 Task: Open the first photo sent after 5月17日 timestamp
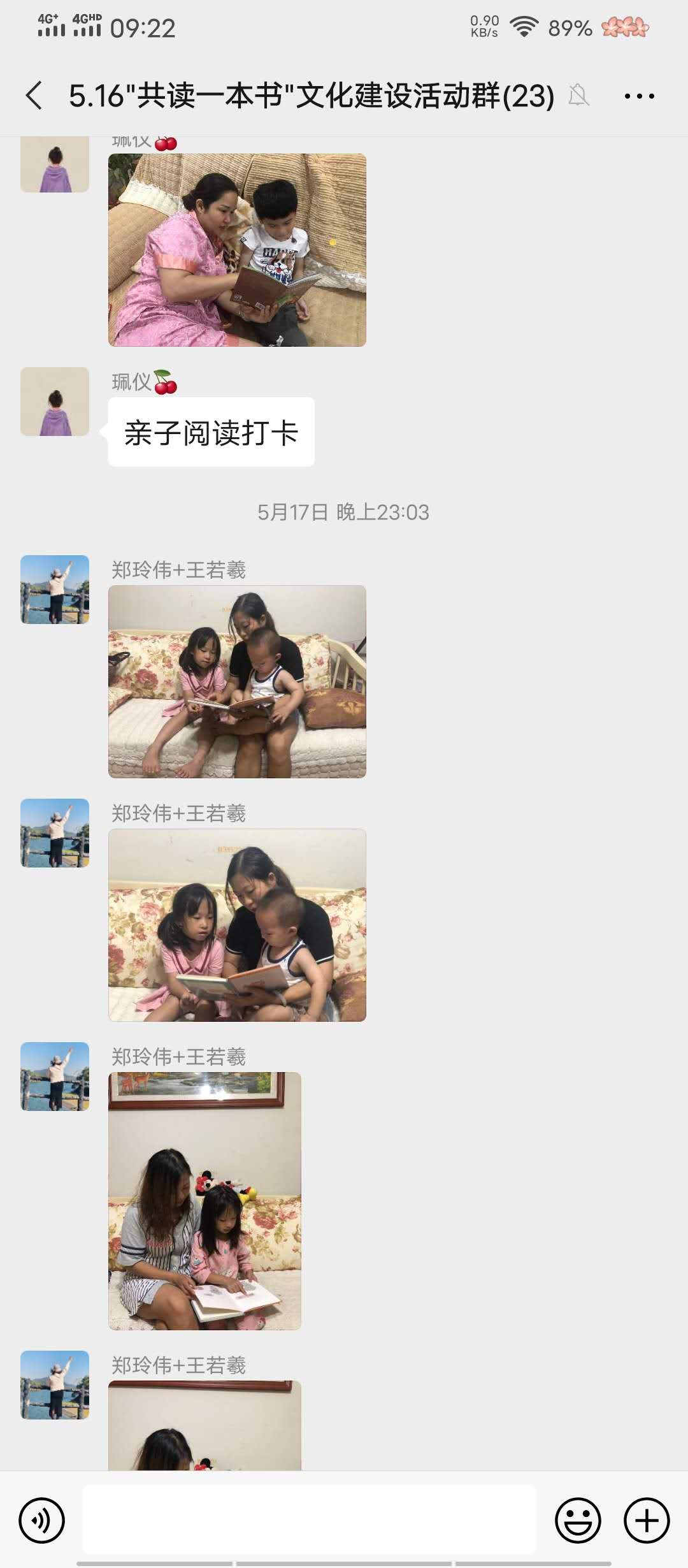pos(237,681)
